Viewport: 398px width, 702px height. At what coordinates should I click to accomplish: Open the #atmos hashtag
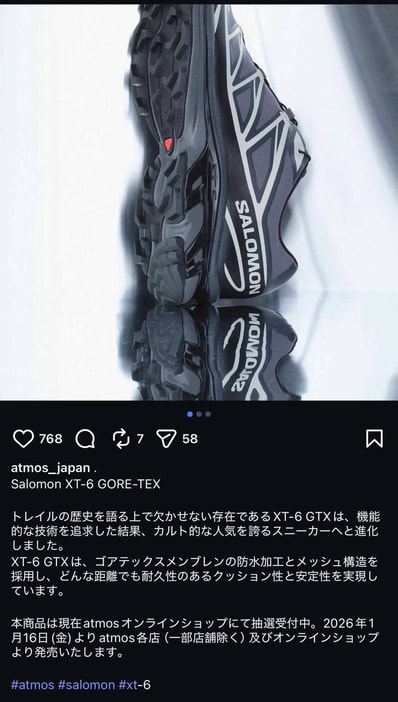tap(32, 685)
